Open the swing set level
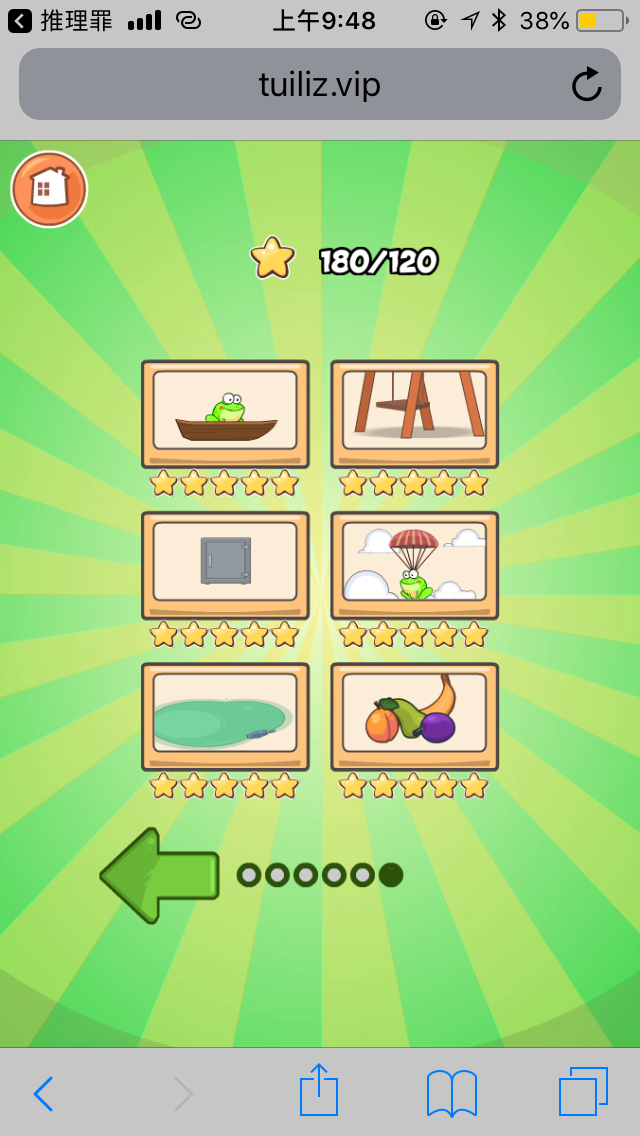Screen dimensions: 640x1136 414,412
